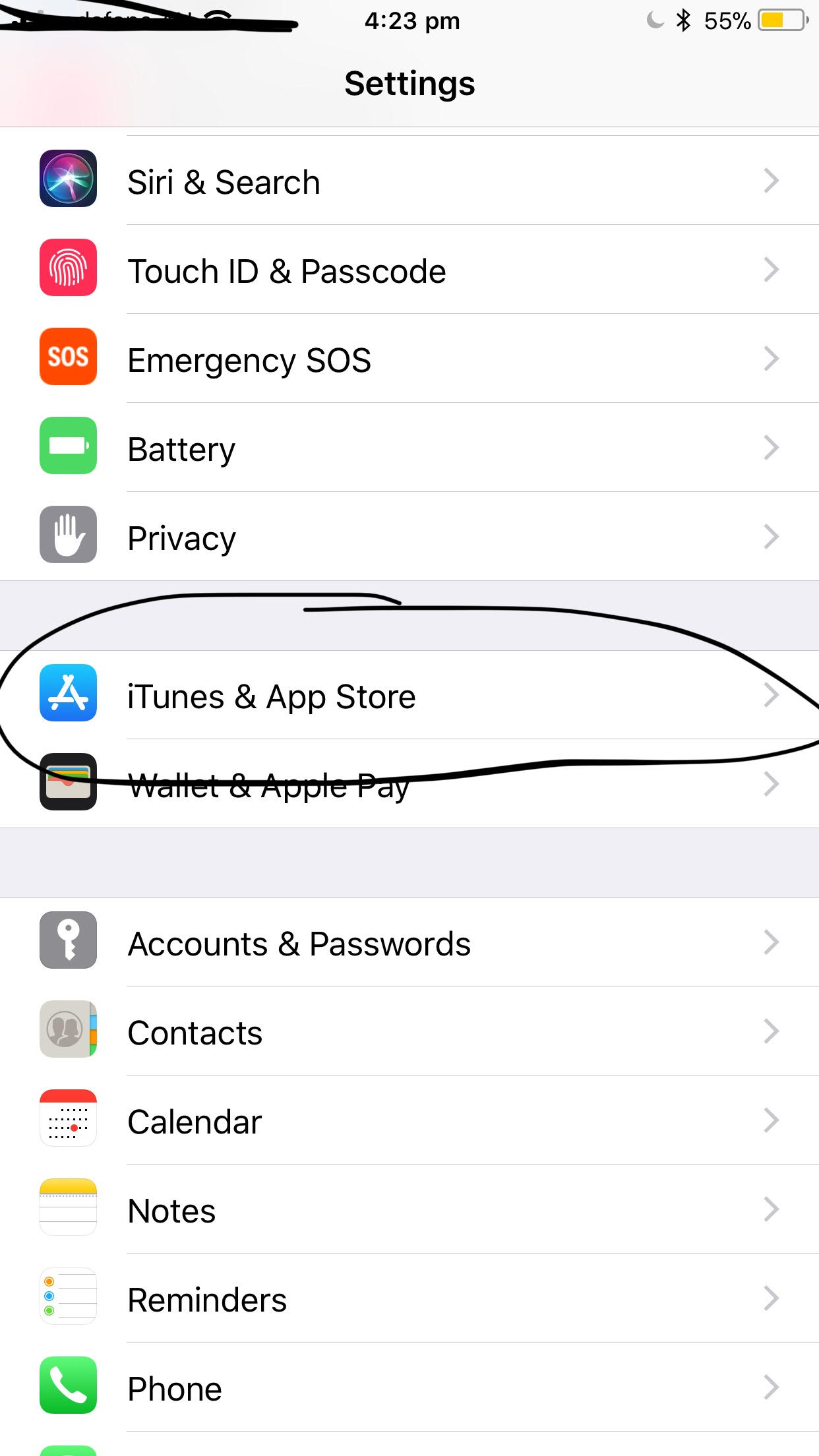This screenshot has height=1456, width=819.
Task: Open Touch ID & Passcode settings
Action: point(409,270)
